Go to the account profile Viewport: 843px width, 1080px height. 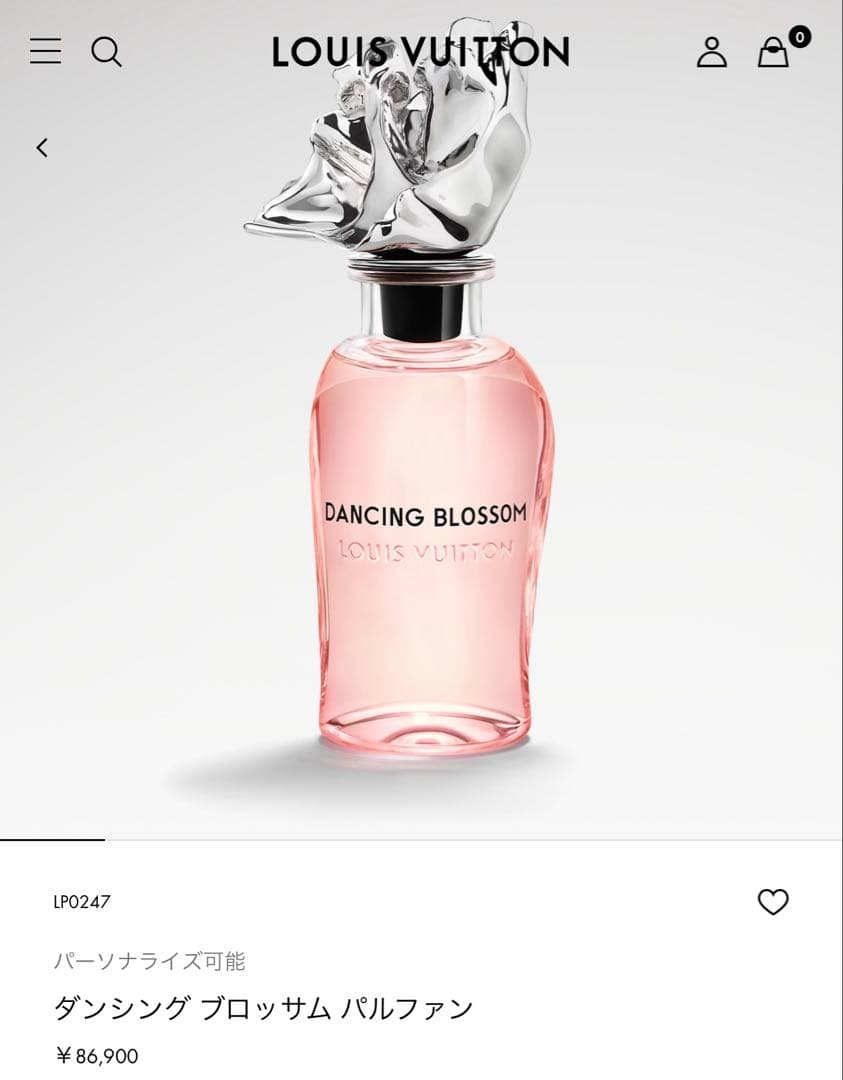[711, 52]
